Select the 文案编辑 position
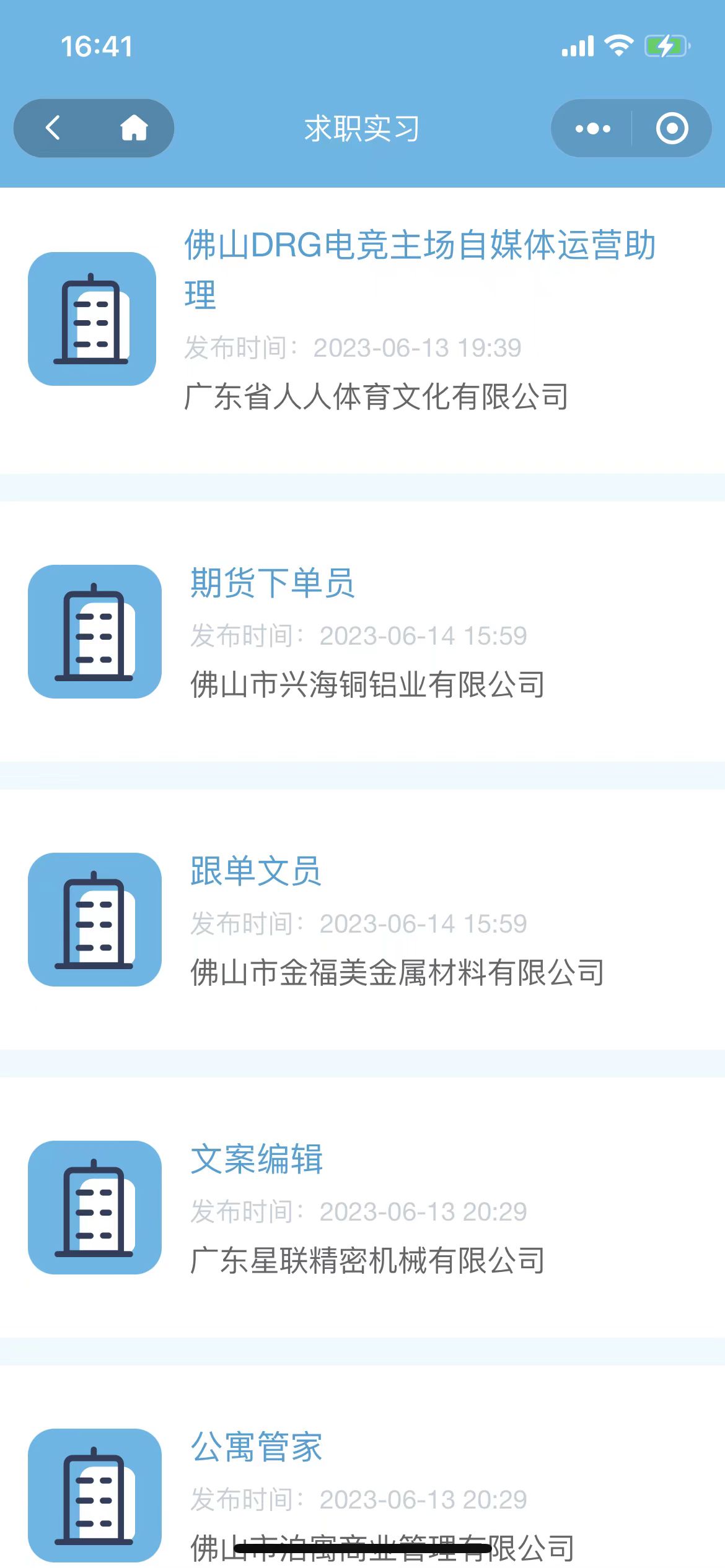Image resolution: width=725 pixels, height=1568 pixels. (362, 1208)
